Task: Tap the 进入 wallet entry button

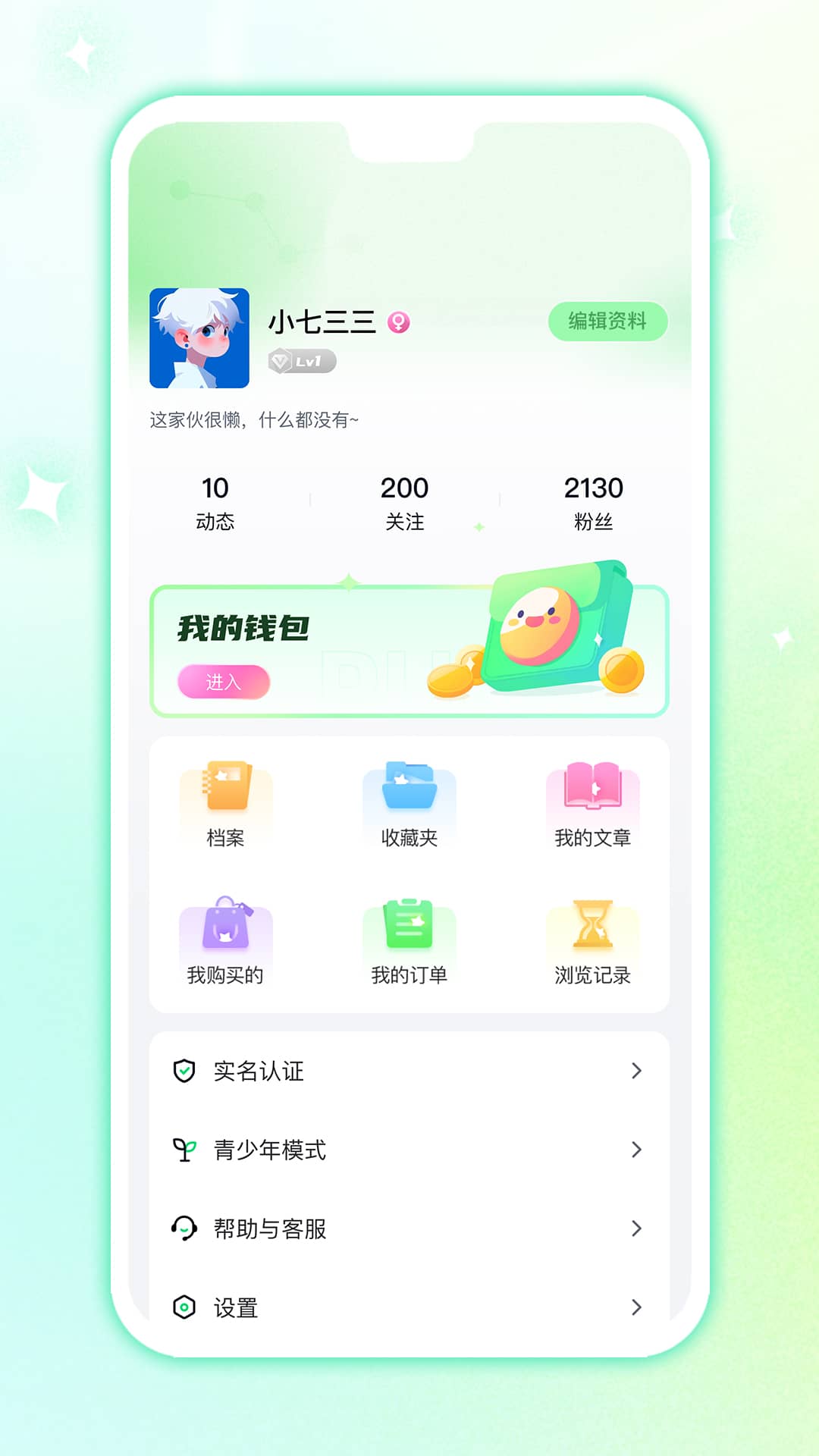Action: [224, 682]
